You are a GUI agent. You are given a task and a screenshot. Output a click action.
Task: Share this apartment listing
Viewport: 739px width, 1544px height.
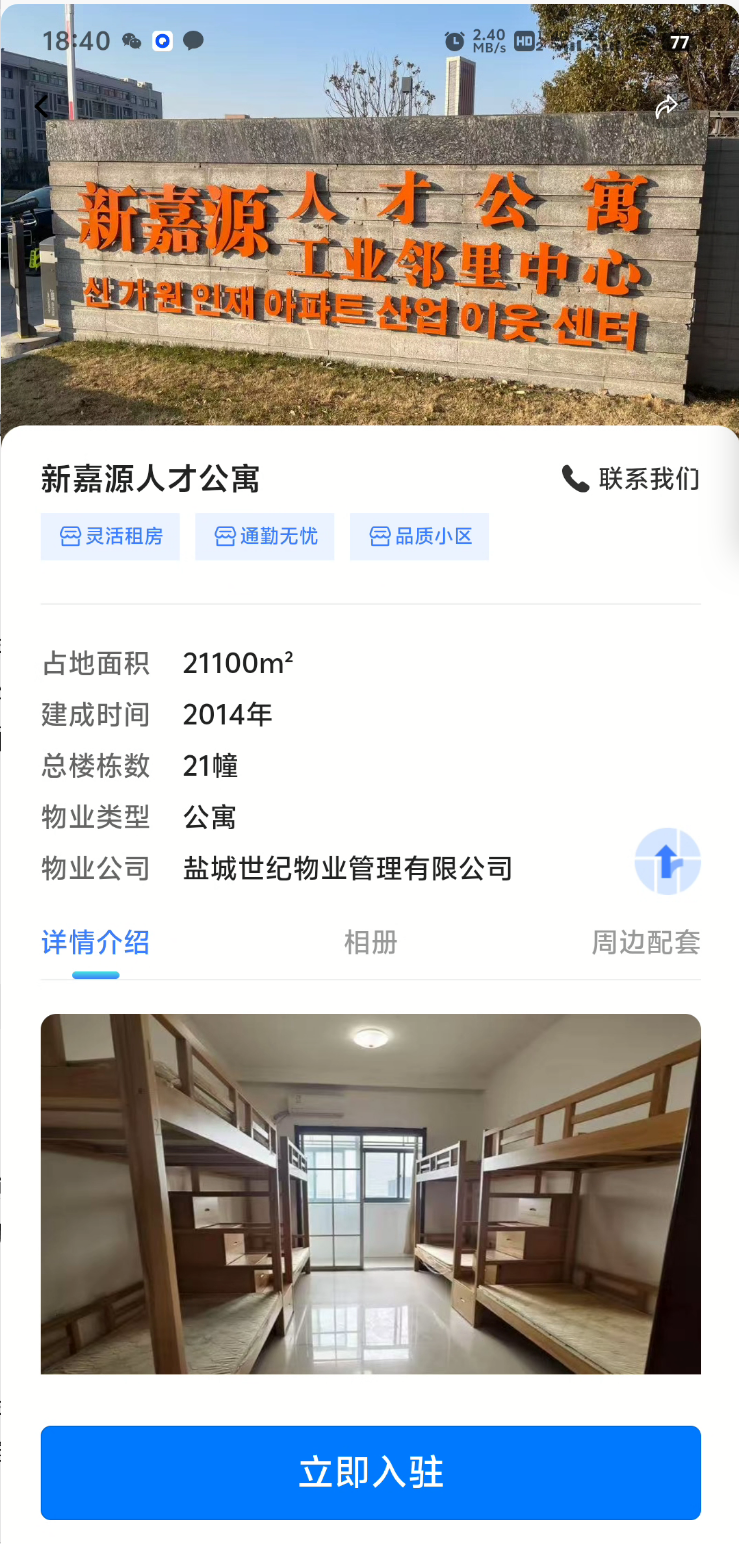[666, 107]
